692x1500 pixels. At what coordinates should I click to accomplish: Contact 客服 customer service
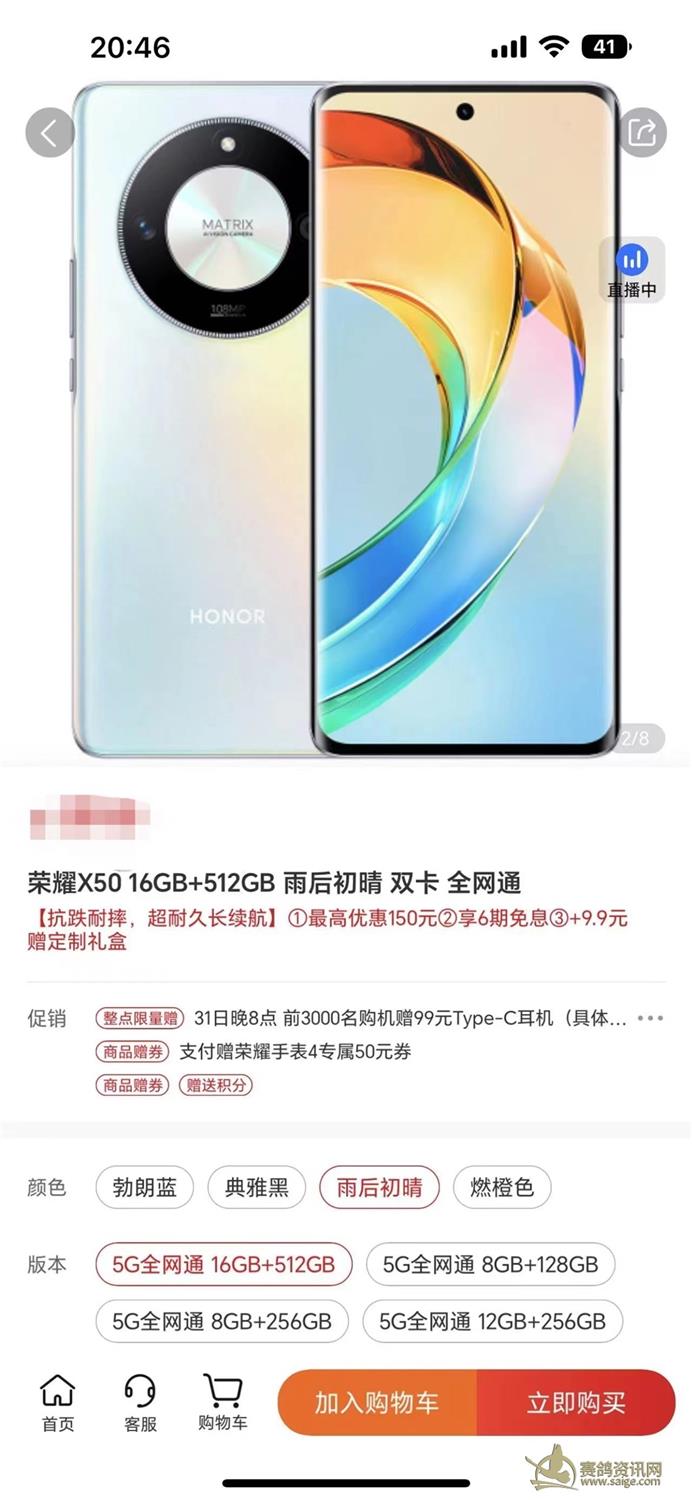[140, 1403]
